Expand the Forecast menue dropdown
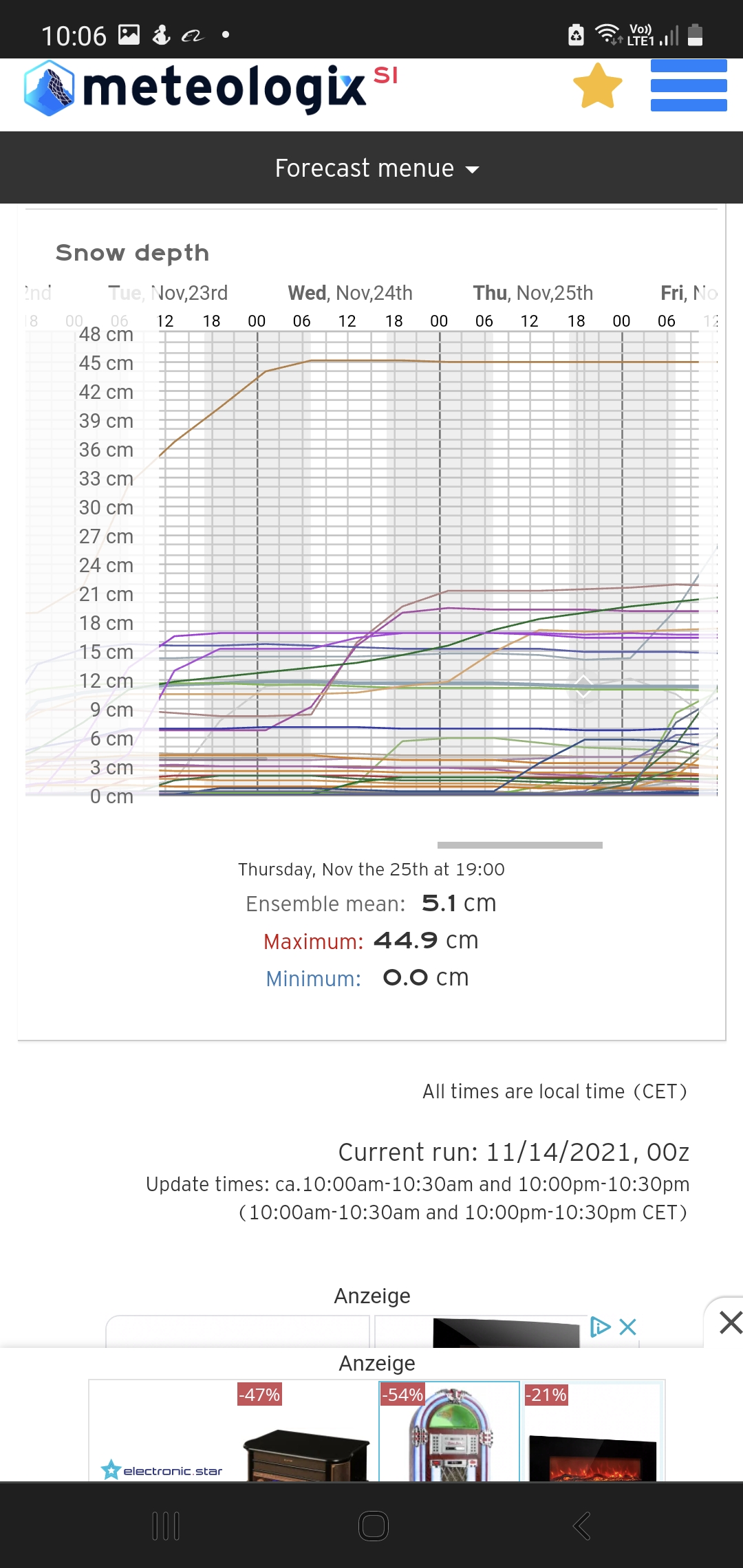The width and height of the screenshot is (743, 1568). coord(377,168)
